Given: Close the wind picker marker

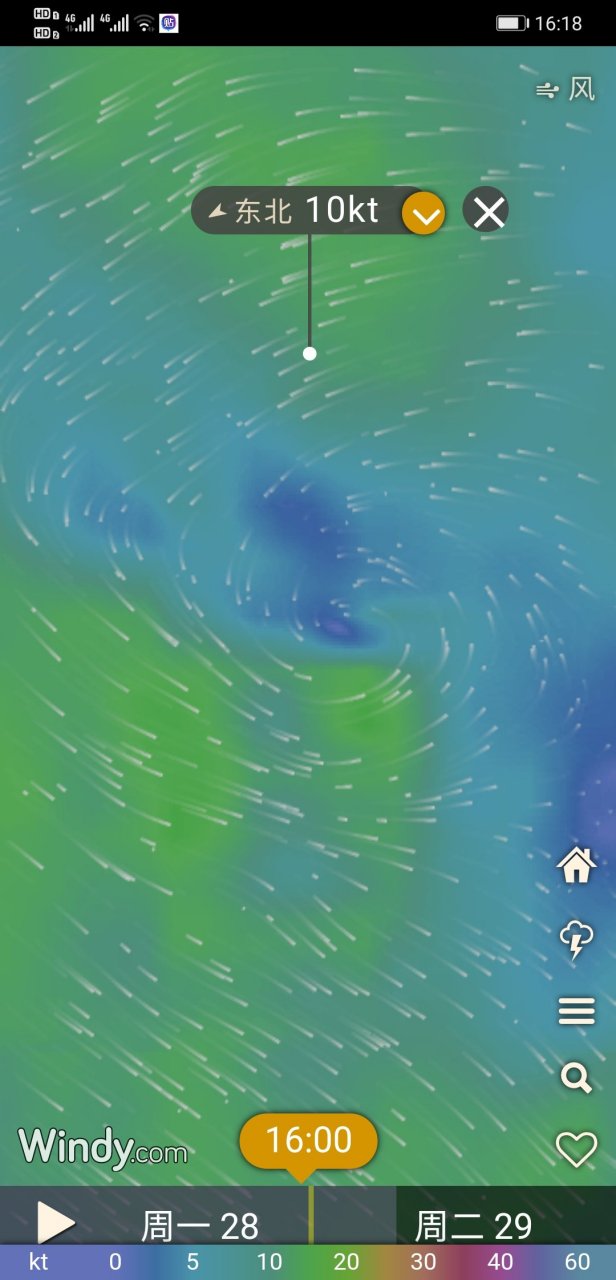Looking at the screenshot, I should point(487,212).
